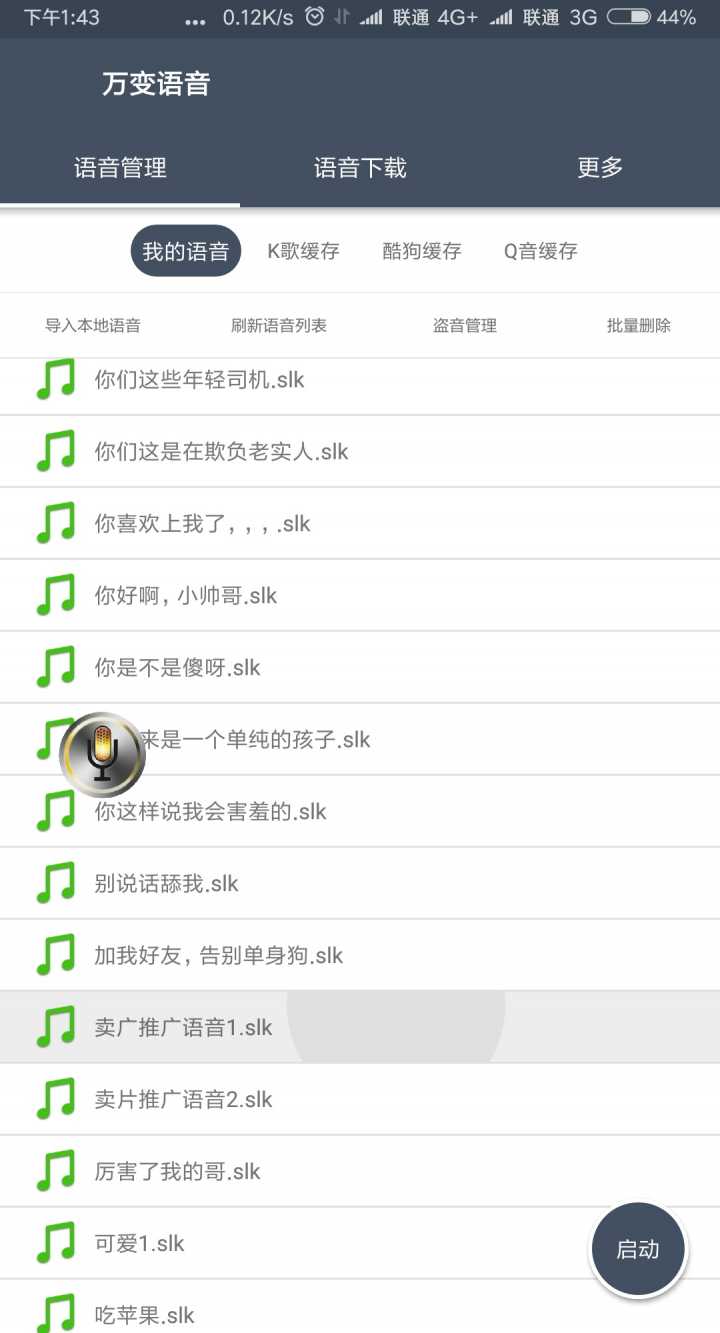Viewport: 720px width, 1333px height.
Task: Tap 刷新语音列表
Action: [279, 325]
